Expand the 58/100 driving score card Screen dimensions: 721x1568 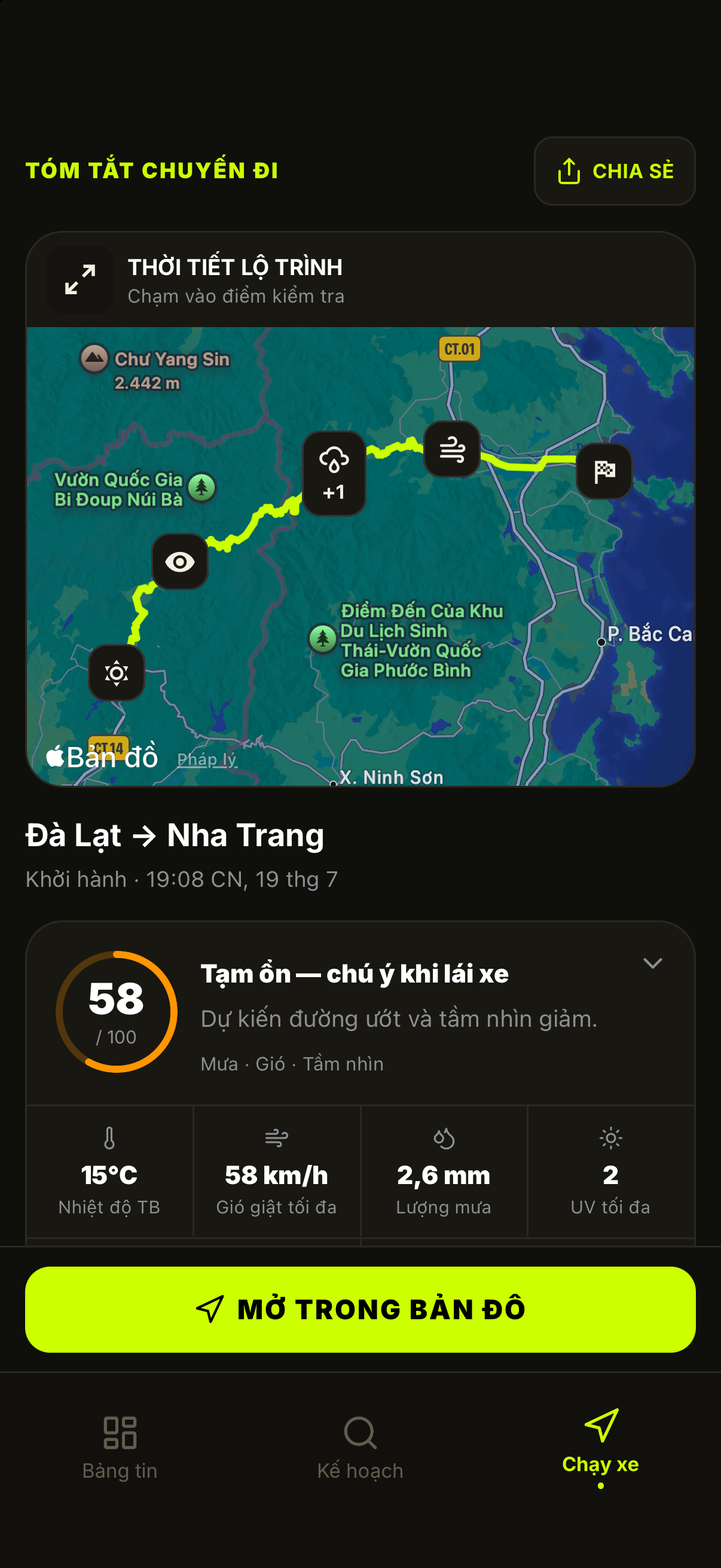pyautogui.click(x=652, y=963)
